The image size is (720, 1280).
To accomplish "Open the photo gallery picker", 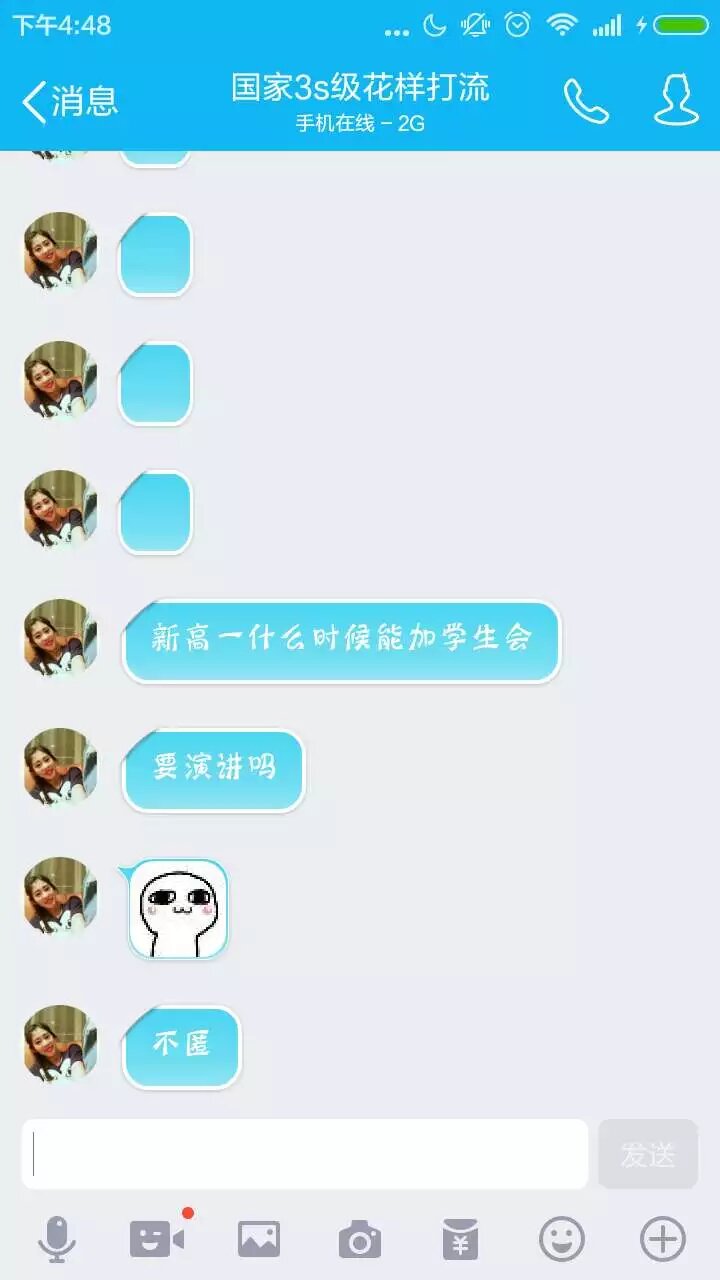I will click(x=258, y=1239).
